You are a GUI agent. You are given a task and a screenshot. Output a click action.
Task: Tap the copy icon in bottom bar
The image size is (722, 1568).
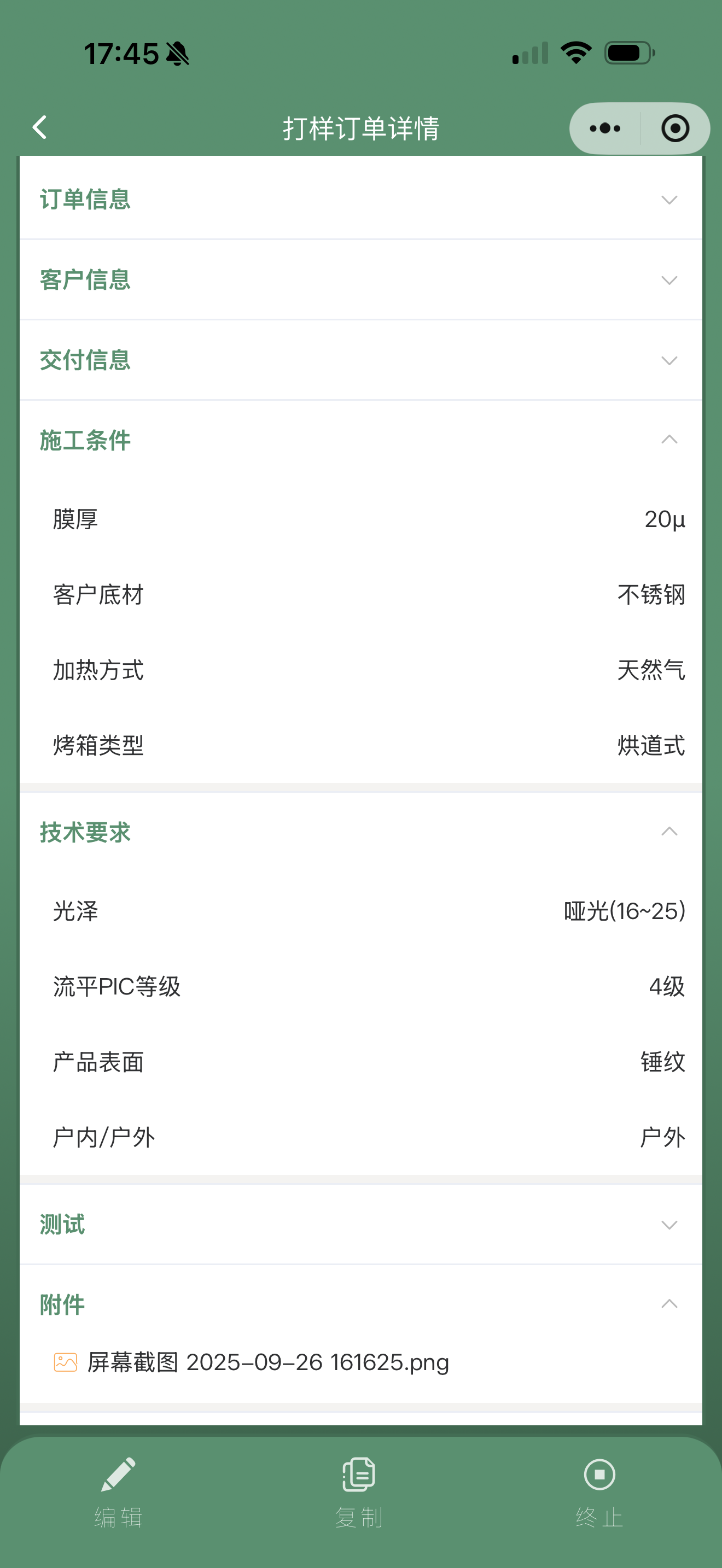[x=359, y=1475]
